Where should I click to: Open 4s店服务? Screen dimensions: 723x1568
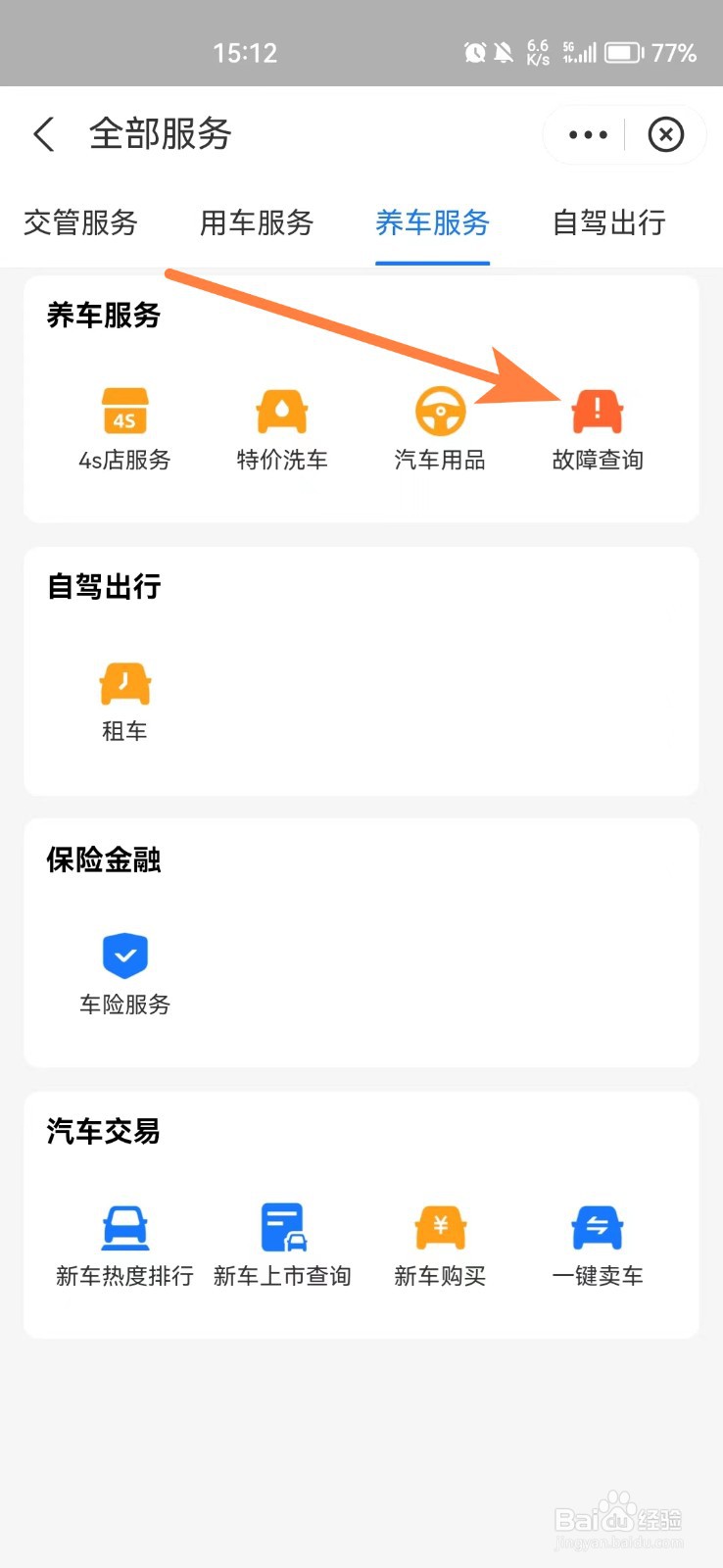pyautogui.click(x=124, y=429)
